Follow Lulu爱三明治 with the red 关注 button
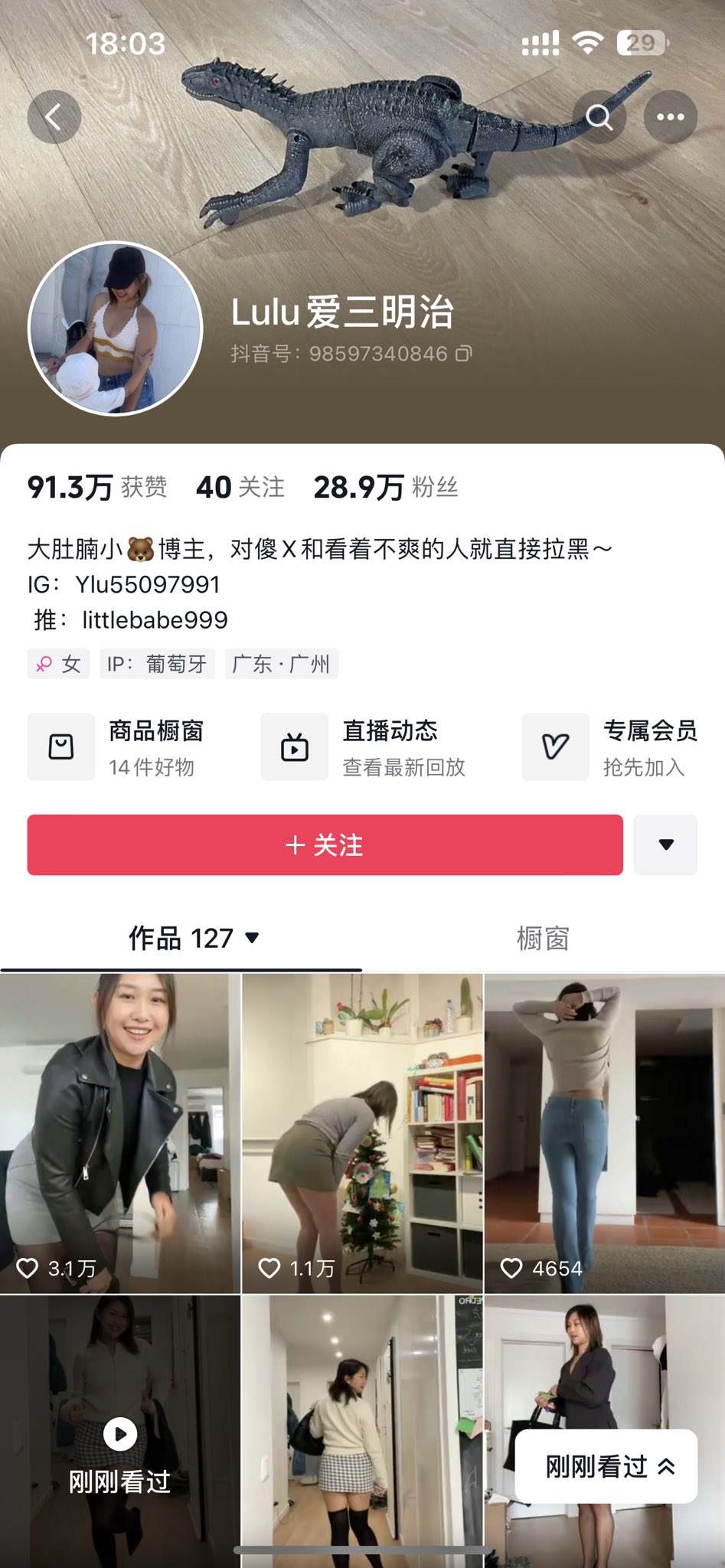 (x=325, y=845)
